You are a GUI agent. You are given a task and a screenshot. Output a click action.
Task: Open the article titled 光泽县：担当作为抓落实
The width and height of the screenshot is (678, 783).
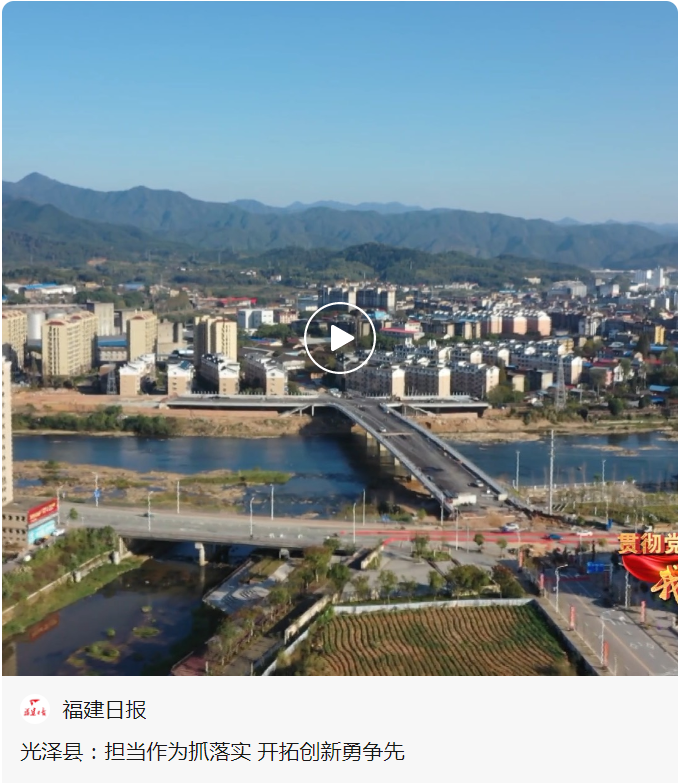tap(212, 752)
